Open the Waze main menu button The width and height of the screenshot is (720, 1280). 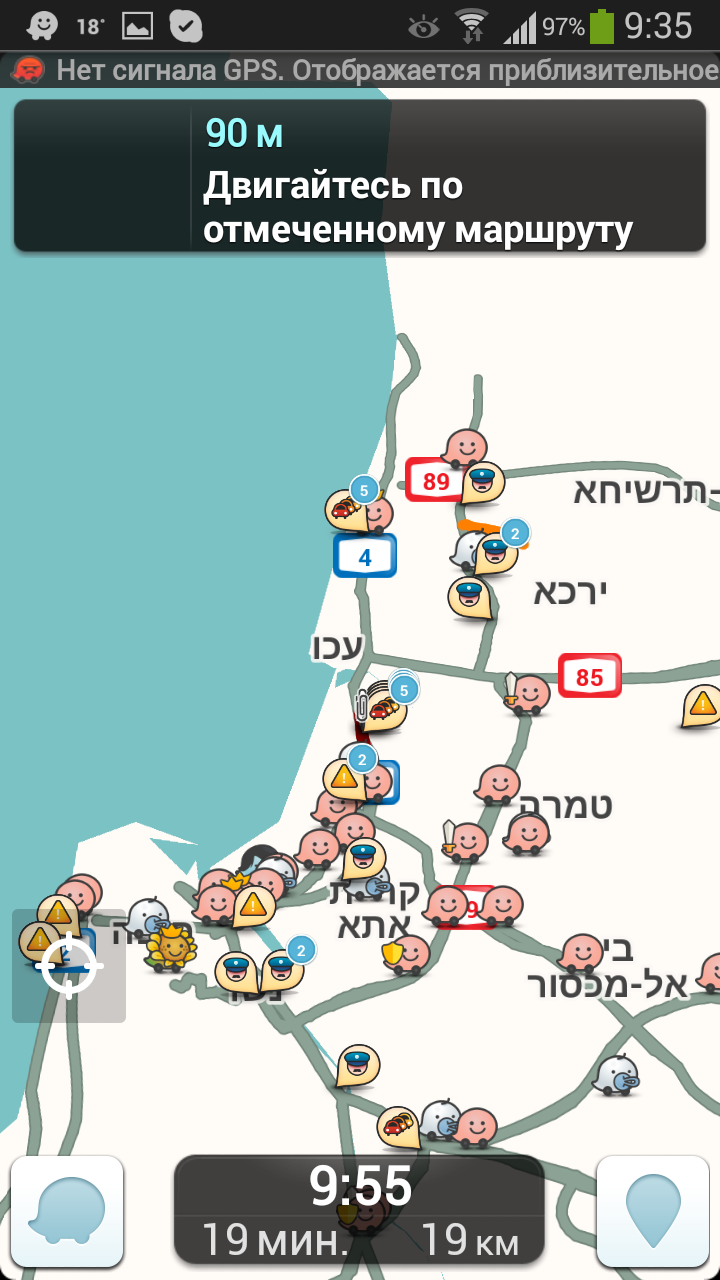[67, 1212]
